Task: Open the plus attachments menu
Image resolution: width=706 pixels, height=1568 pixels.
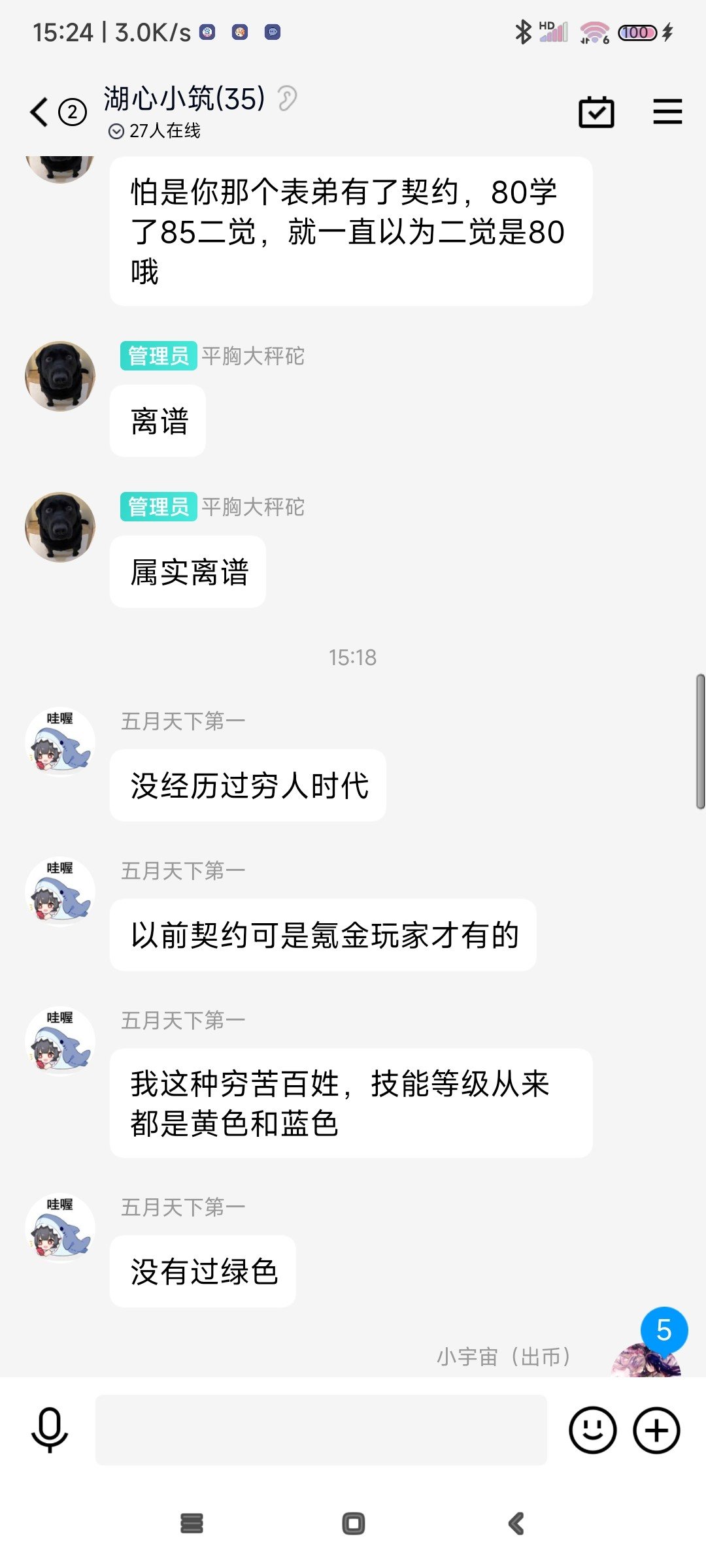Action: (x=656, y=1429)
